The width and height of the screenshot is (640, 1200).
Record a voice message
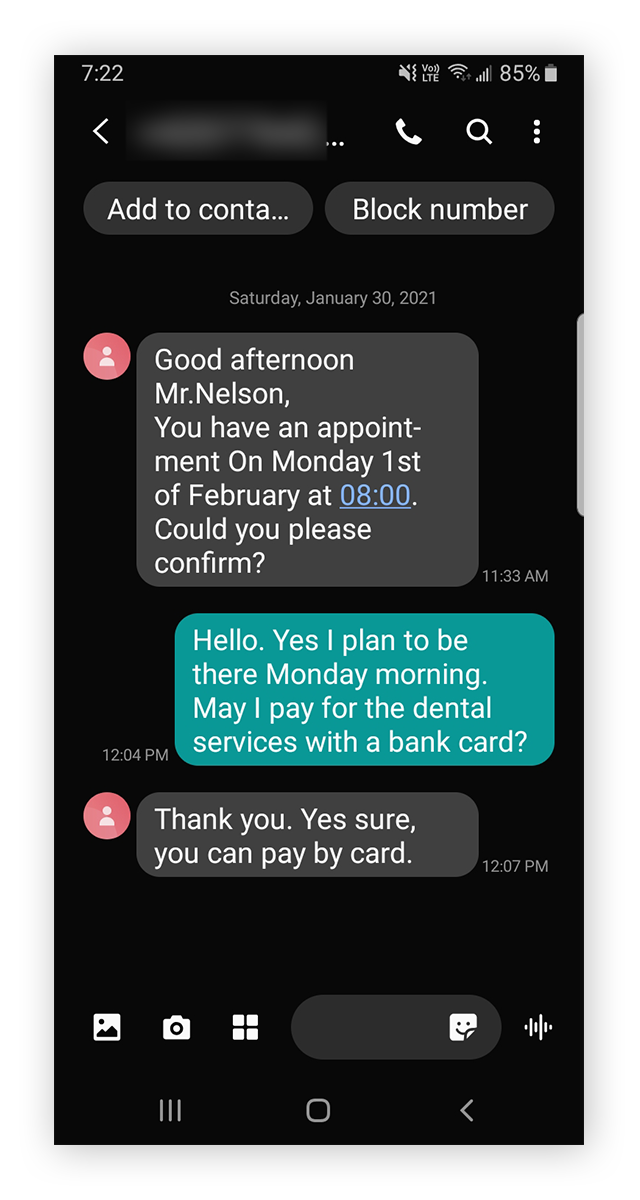pyautogui.click(x=538, y=1027)
